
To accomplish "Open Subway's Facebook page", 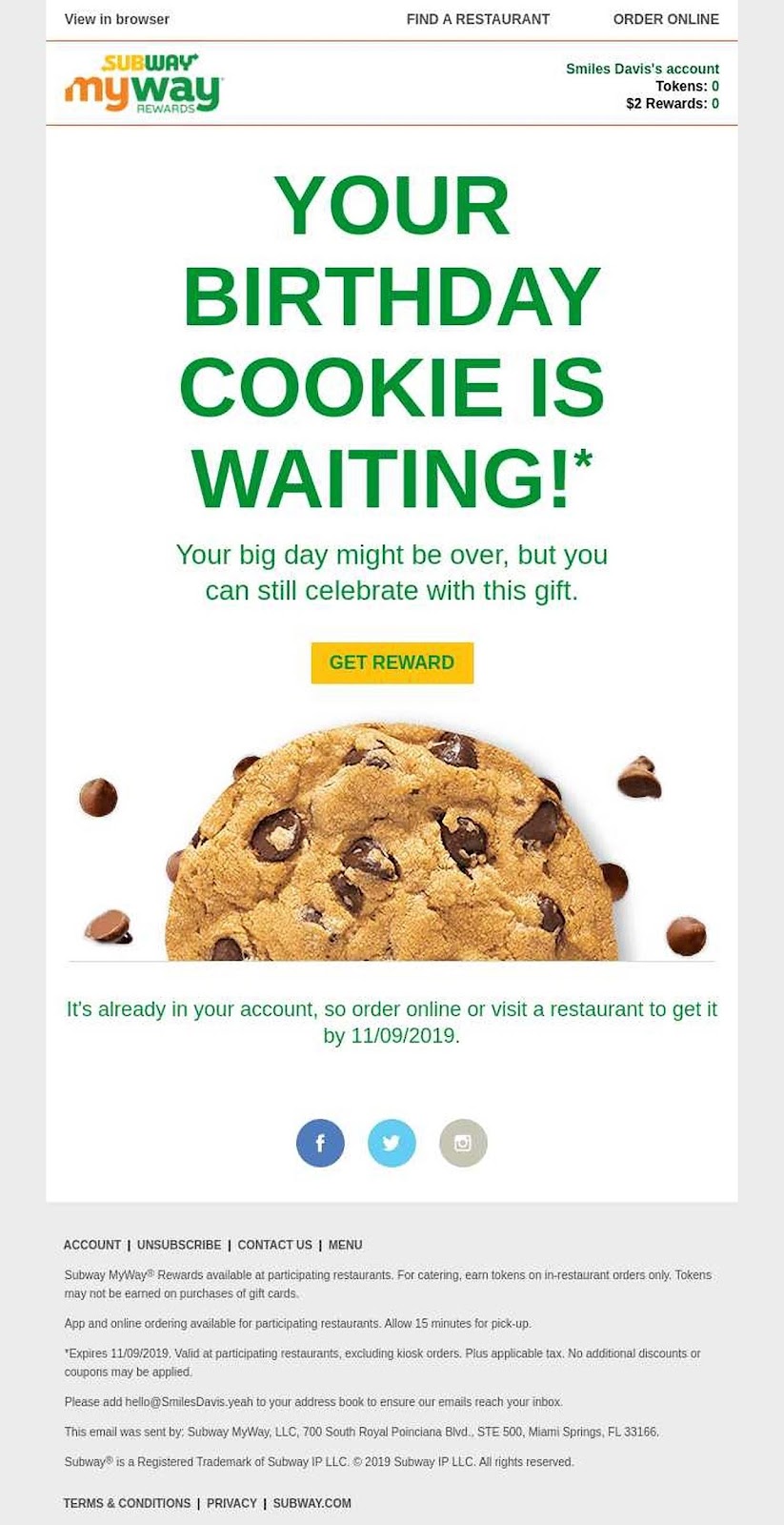I will pos(320,1143).
